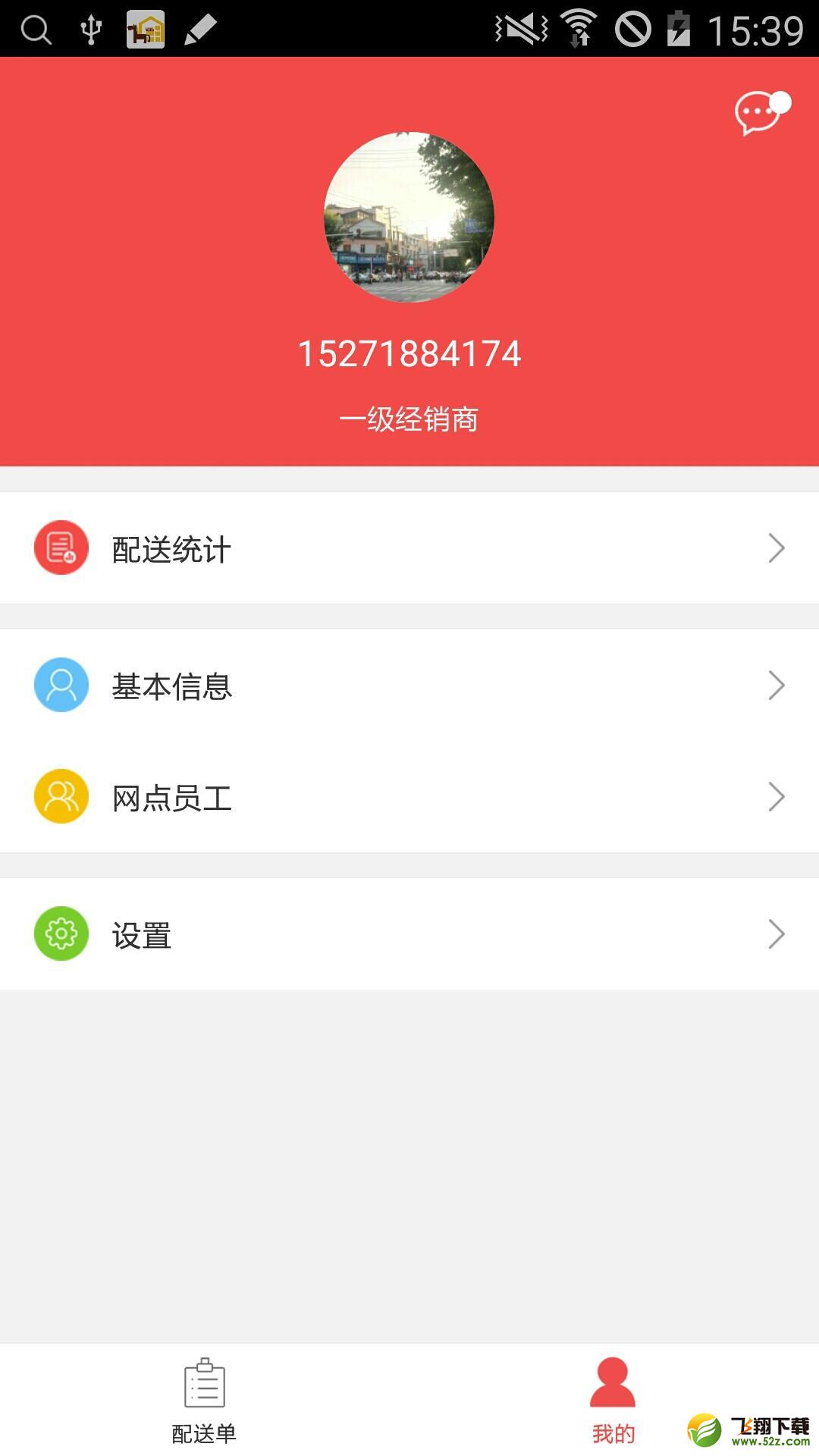Open 设置 settings row
Screen dimensions: 819x1456
tap(409, 934)
